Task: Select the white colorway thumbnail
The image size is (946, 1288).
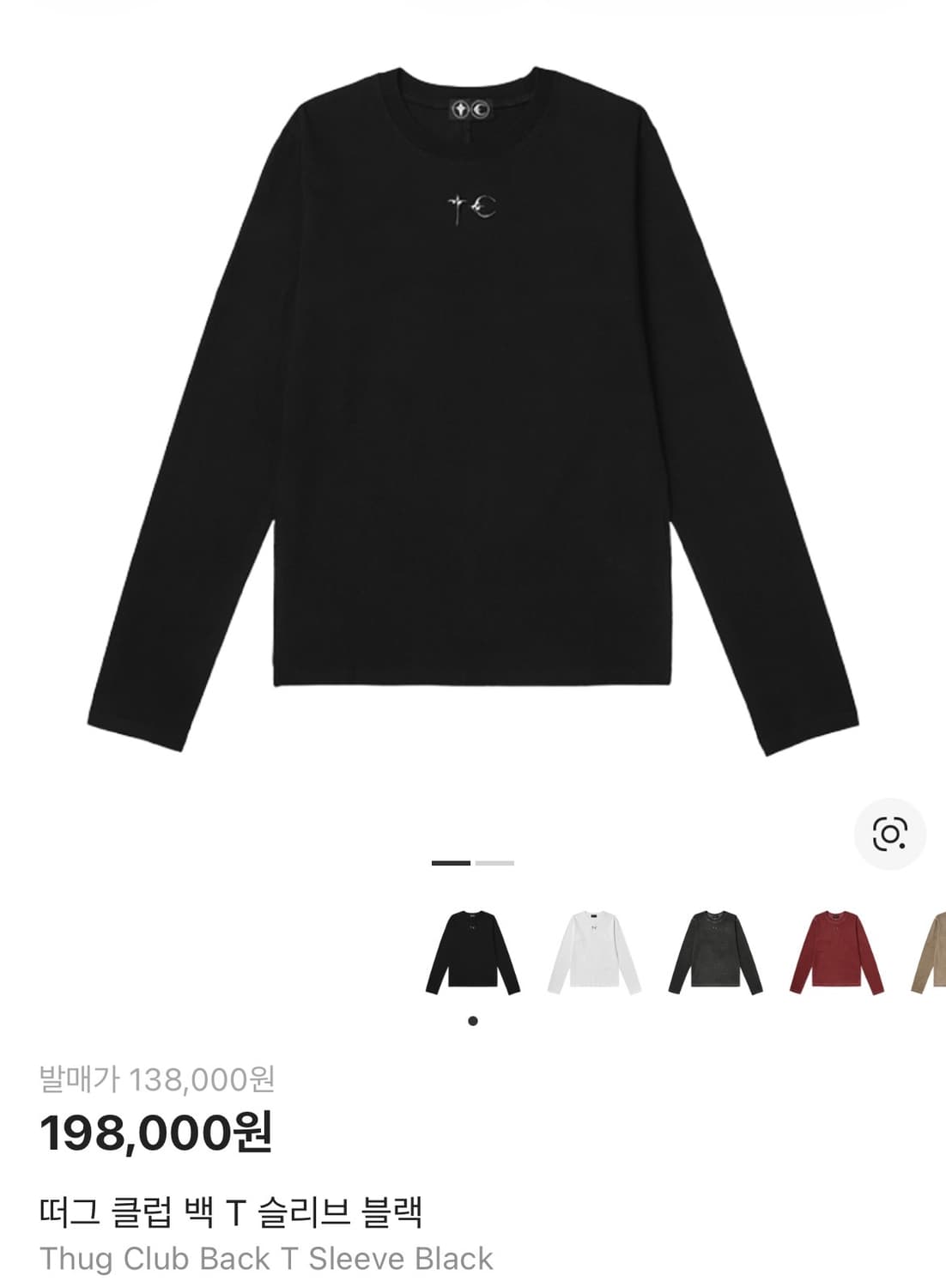Action: coord(594,953)
